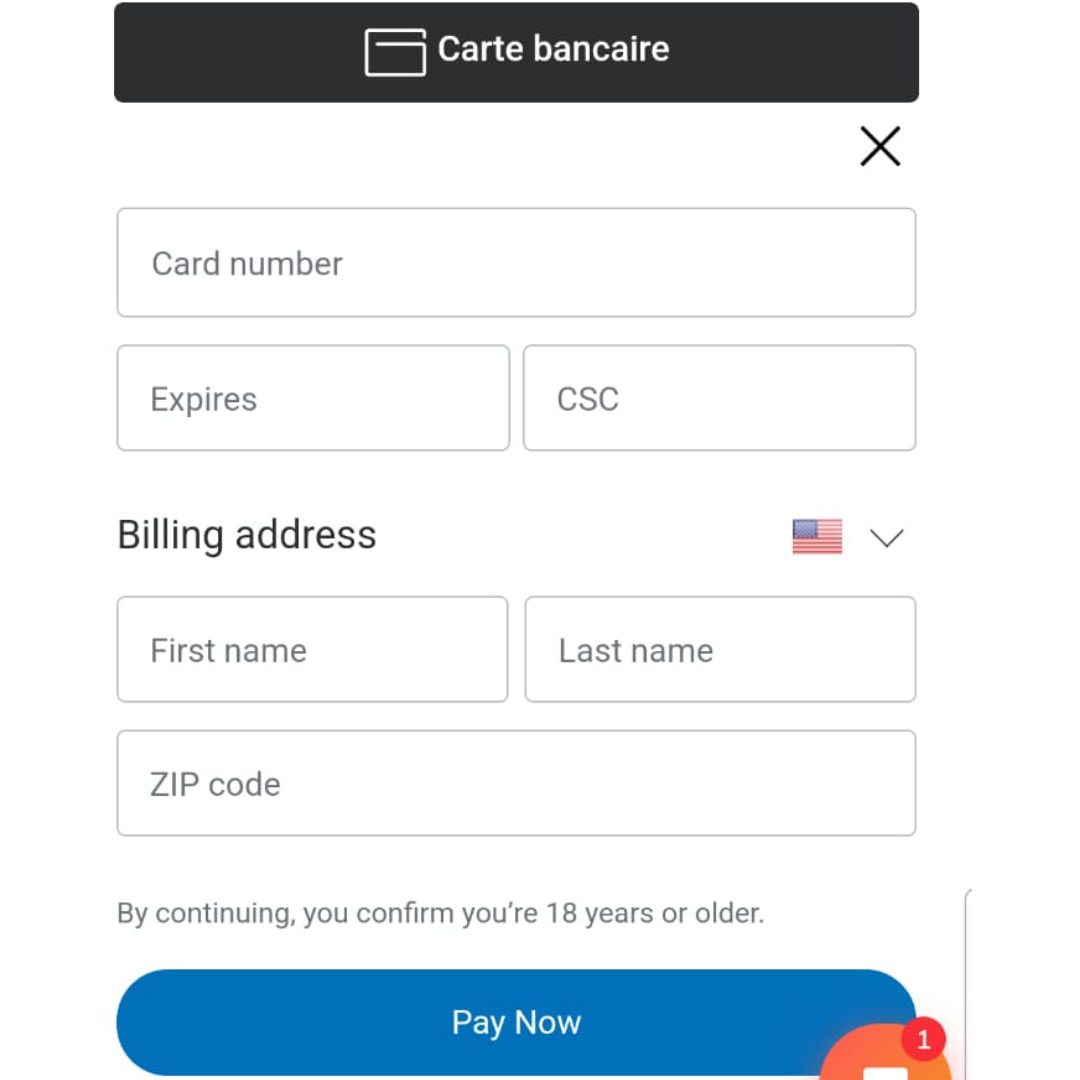
Task: Select the Last name field
Action: (x=720, y=650)
